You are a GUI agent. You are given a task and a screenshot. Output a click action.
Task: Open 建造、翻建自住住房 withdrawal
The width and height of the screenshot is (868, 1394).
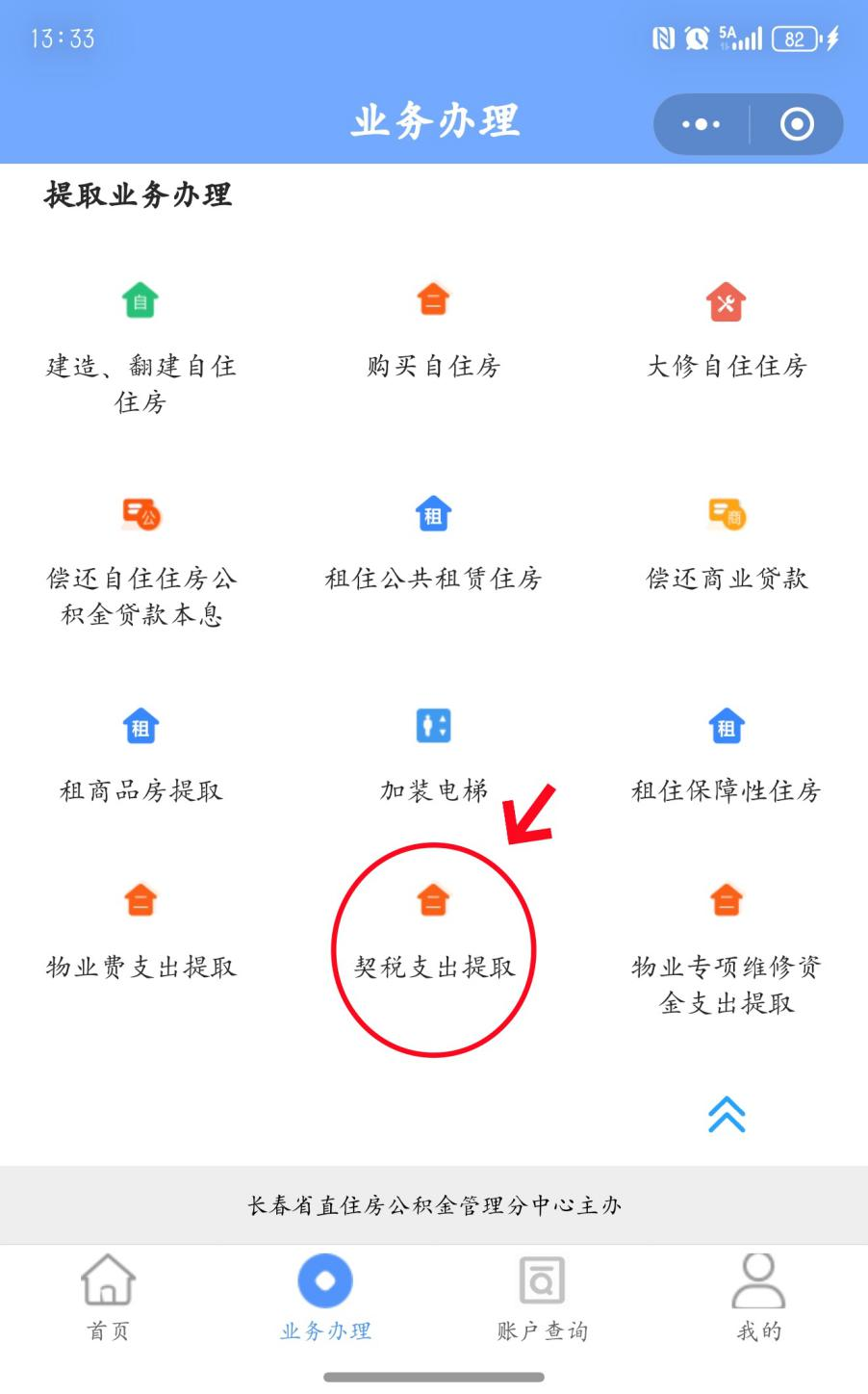point(140,347)
